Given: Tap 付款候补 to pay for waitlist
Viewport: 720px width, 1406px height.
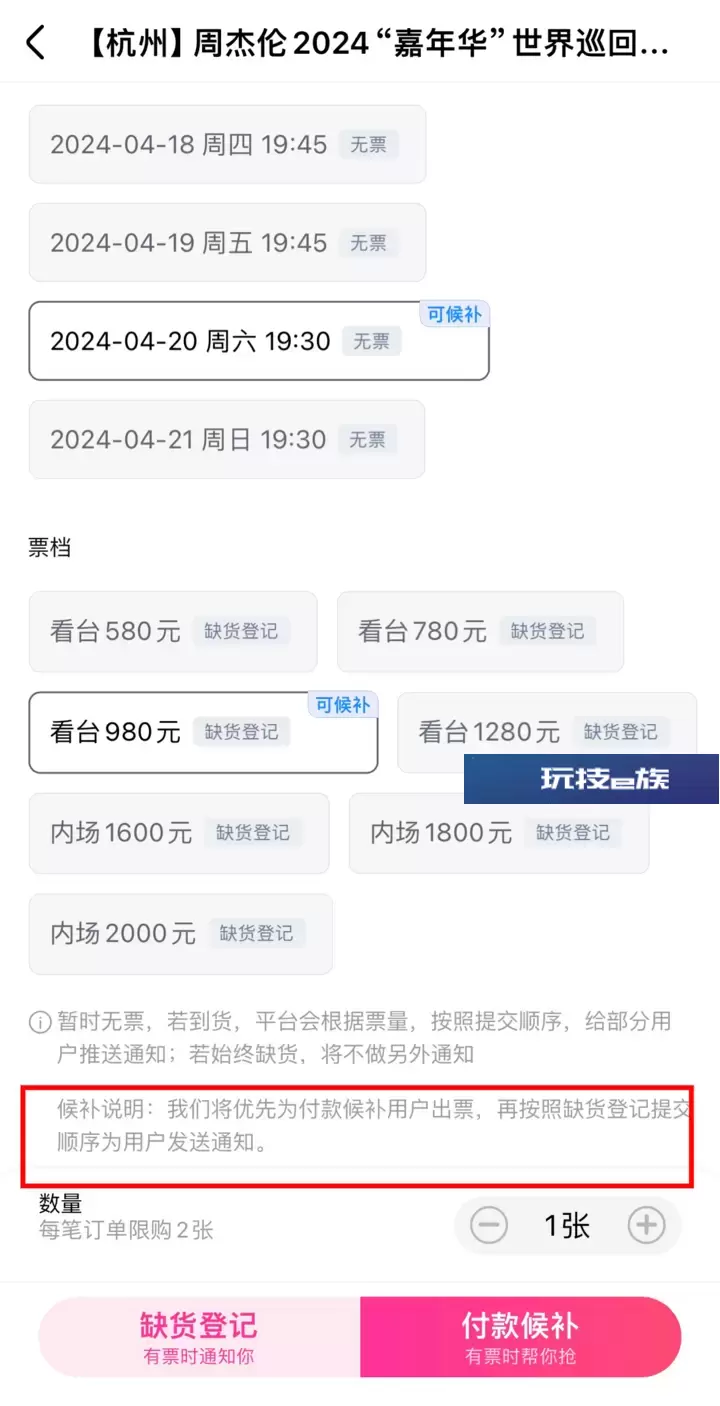Looking at the screenshot, I should (520, 1337).
